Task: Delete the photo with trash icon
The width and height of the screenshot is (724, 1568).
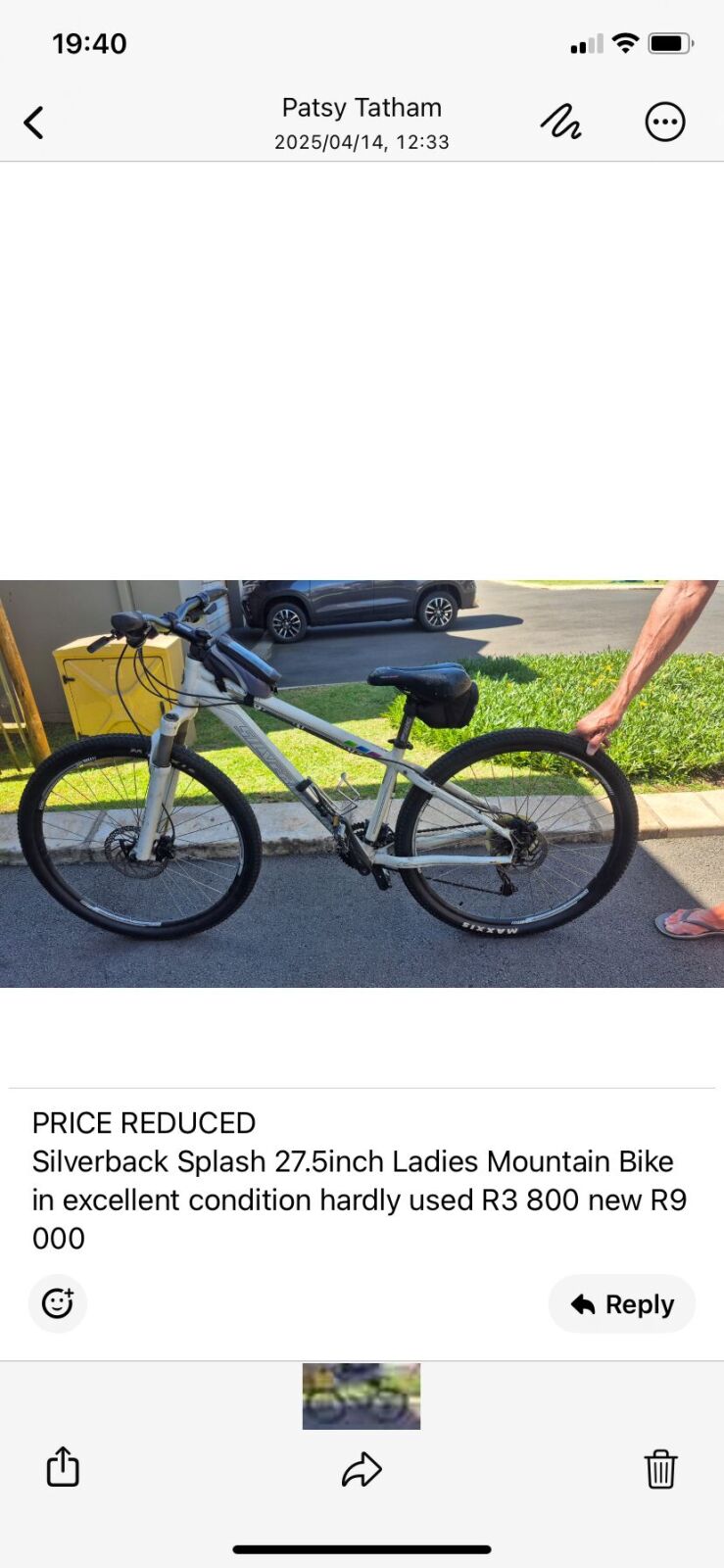Action: [x=661, y=1469]
